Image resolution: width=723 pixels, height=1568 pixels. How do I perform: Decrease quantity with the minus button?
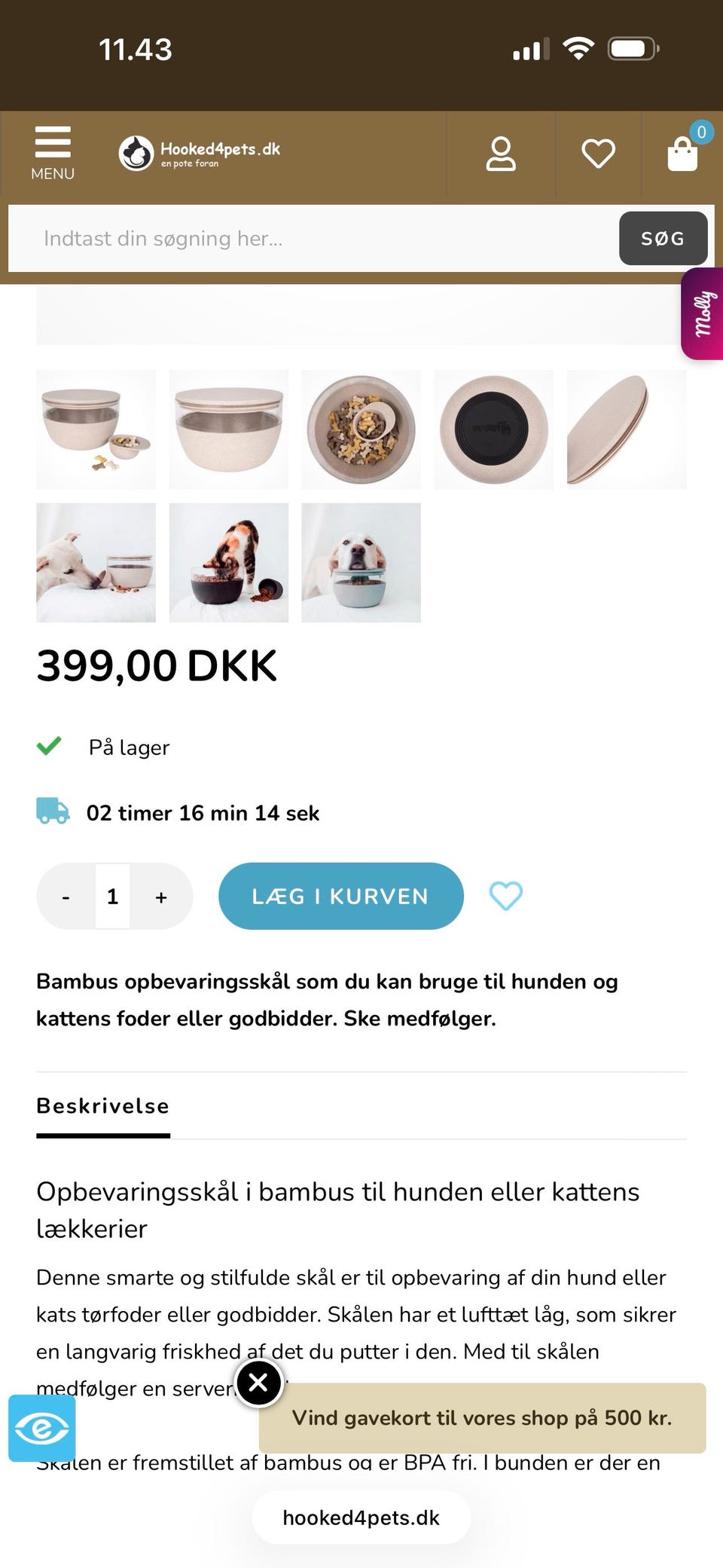coord(66,897)
